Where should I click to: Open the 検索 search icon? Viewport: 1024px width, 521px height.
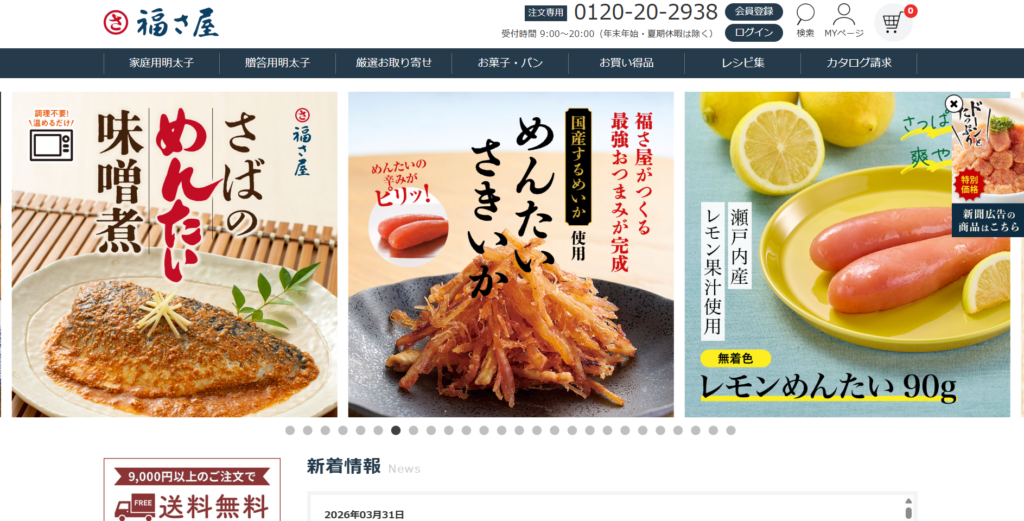click(805, 20)
